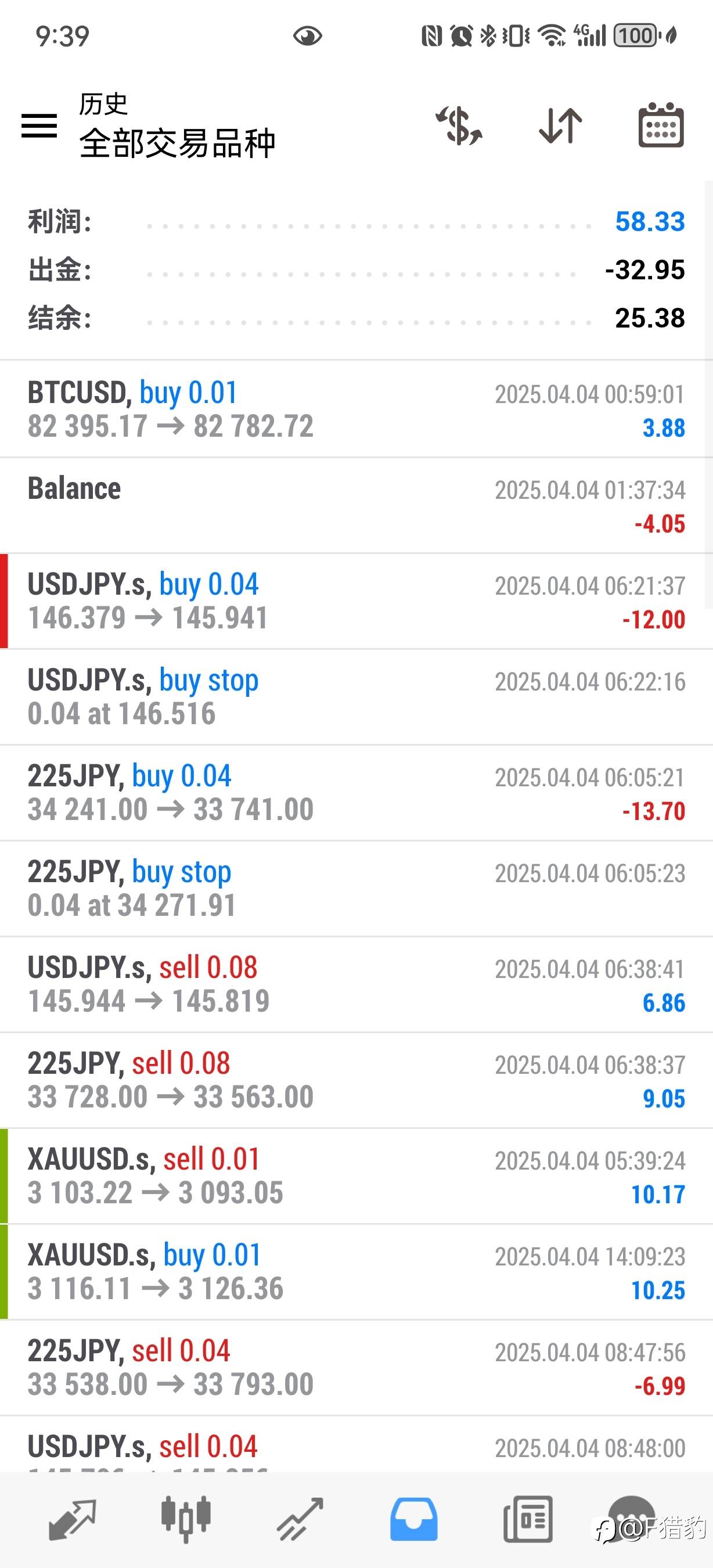This screenshot has height=1568, width=713.
Task: Open the symbol filter dollar icon
Action: 459,126
